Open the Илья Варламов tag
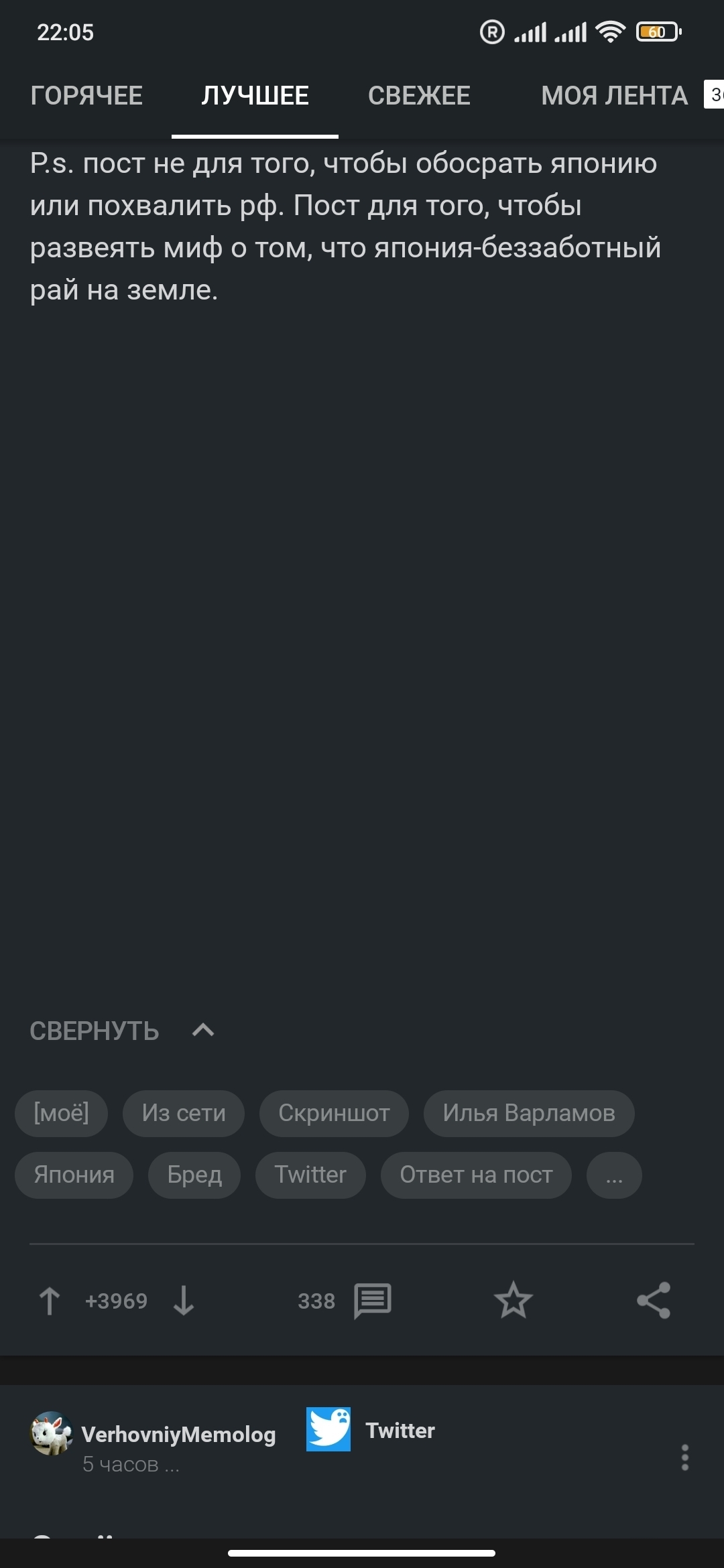This screenshot has width=724, height=1568. click(x=528, y=1113)
